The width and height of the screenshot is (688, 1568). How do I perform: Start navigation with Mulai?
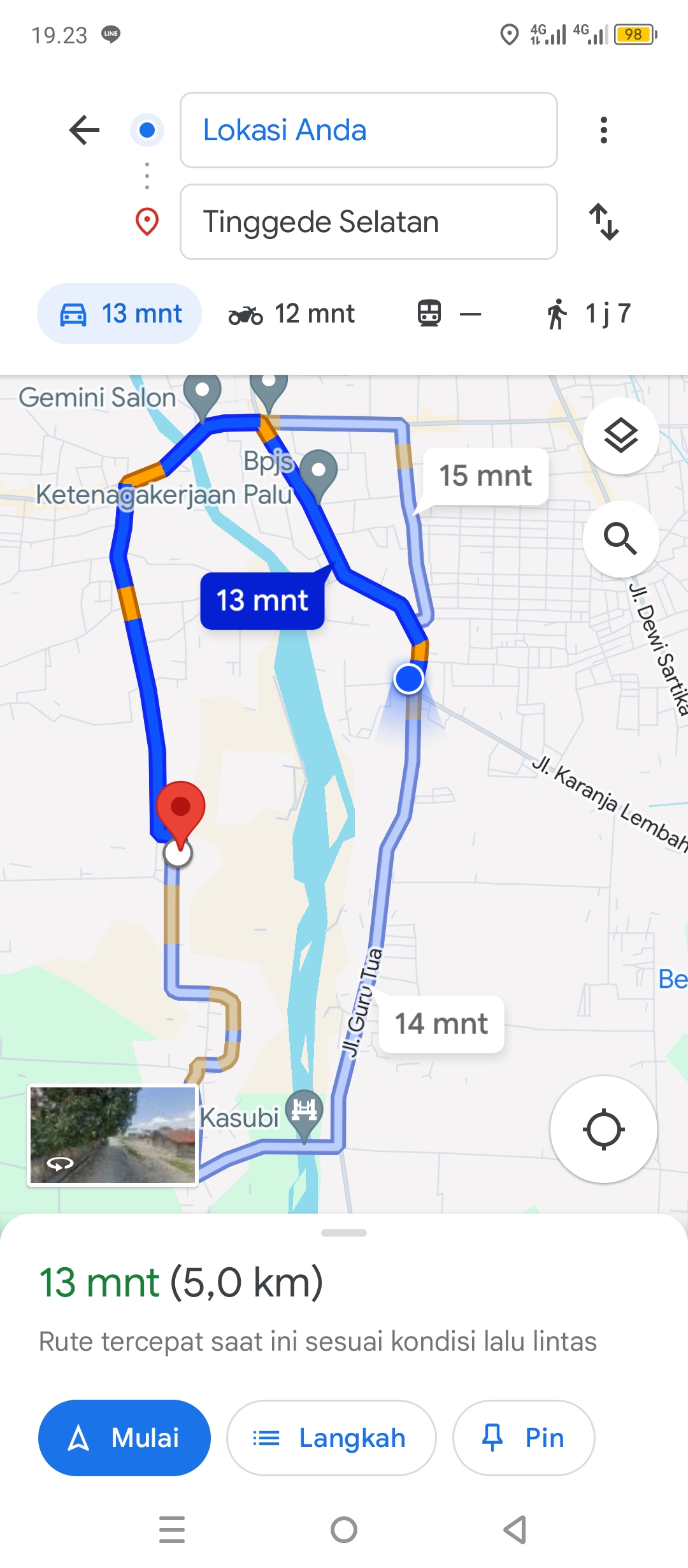click(x=124, y=1438)
